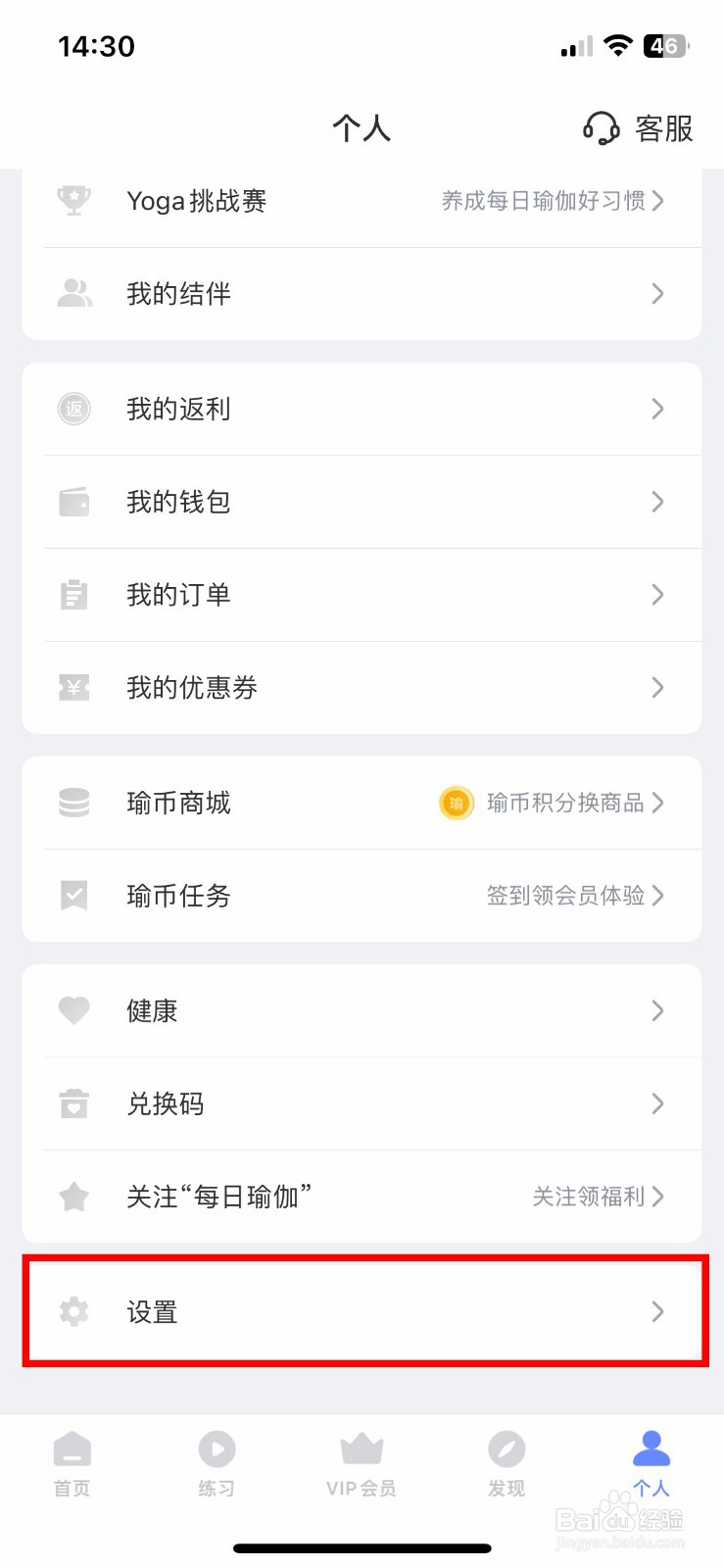This screenshot has width=724, height=1568.
Task: Go to the VIP会员 tab
Action: pos(362,1464)
